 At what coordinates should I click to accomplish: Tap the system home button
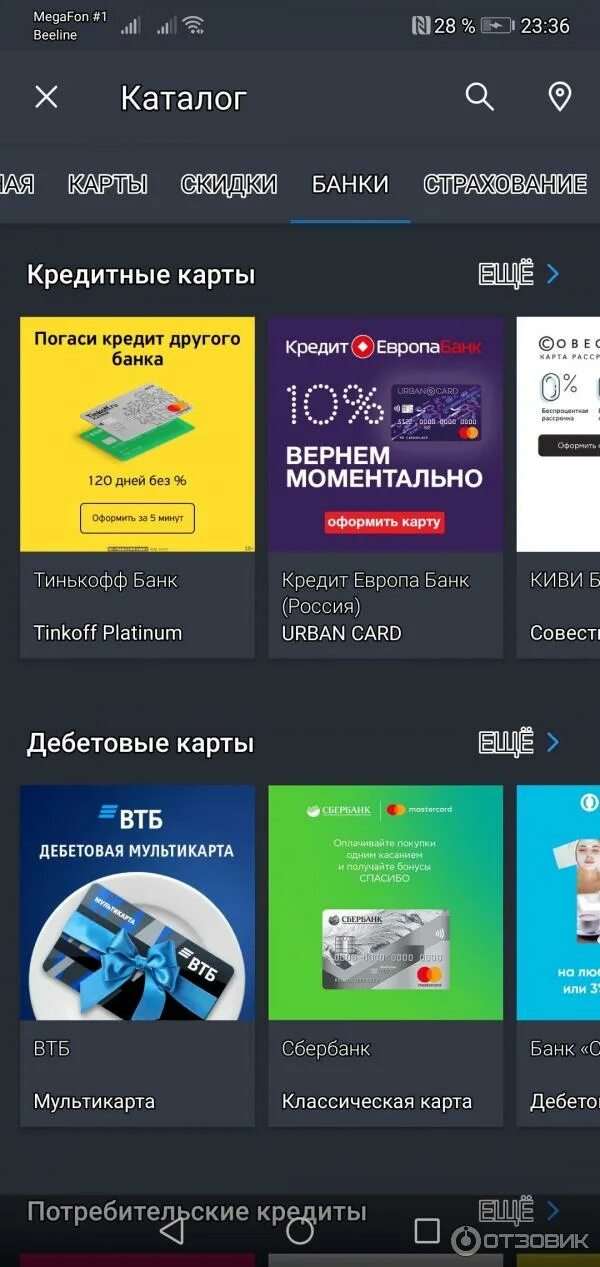300,1231
